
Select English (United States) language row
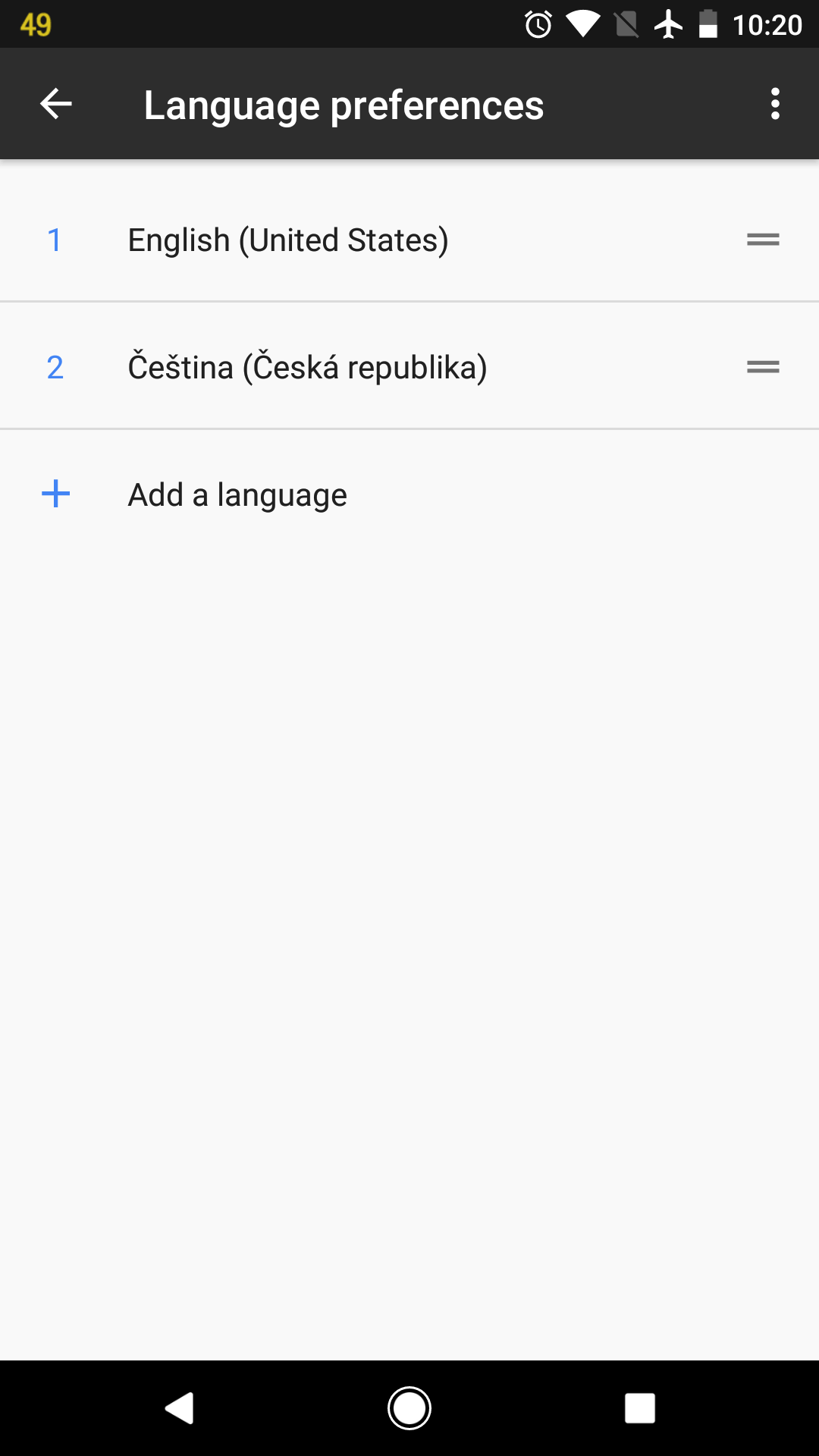409,240
